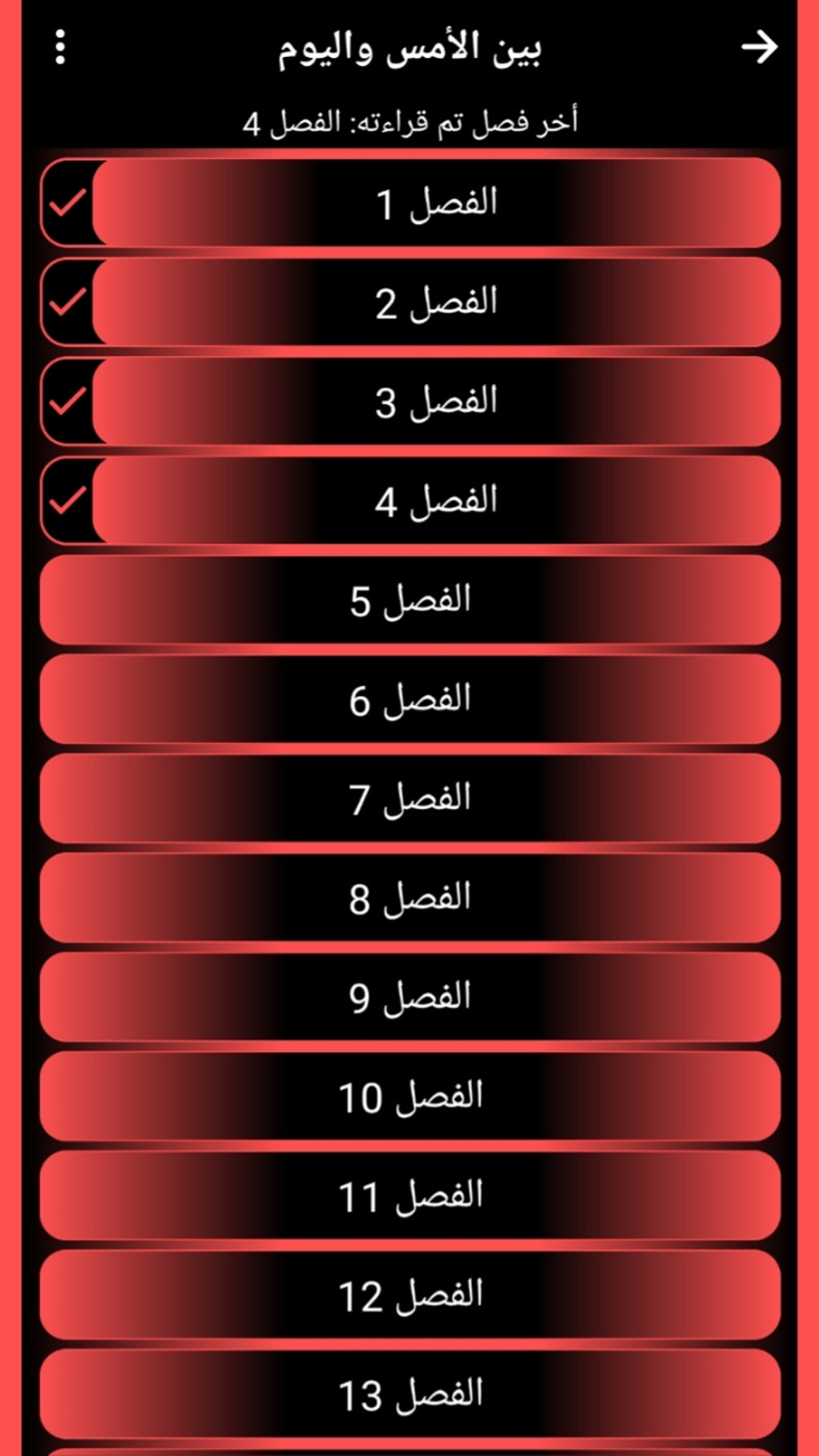819x1456 pixels.
Task: Continue reading الفصل 4
Action: click(x=436, y=501)
